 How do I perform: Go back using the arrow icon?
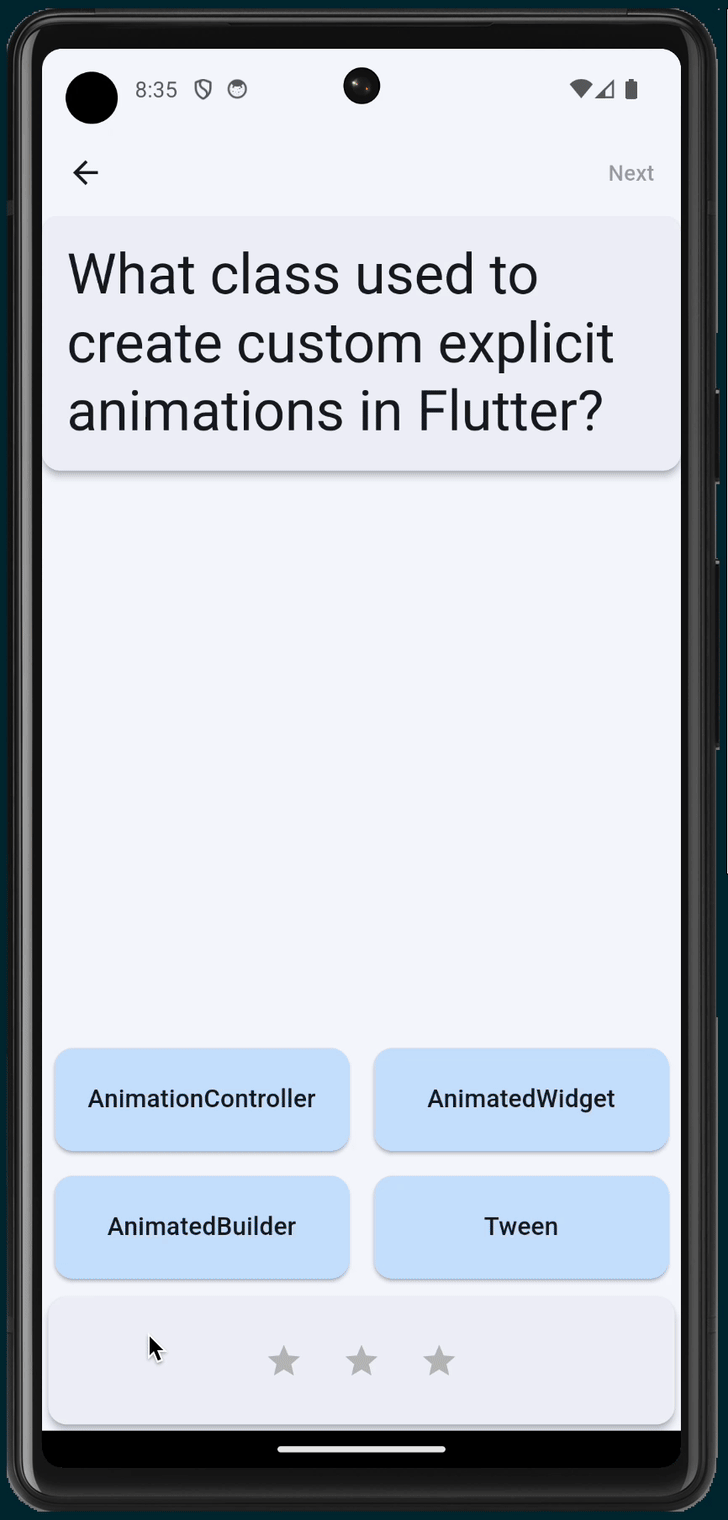click(86, 173)
